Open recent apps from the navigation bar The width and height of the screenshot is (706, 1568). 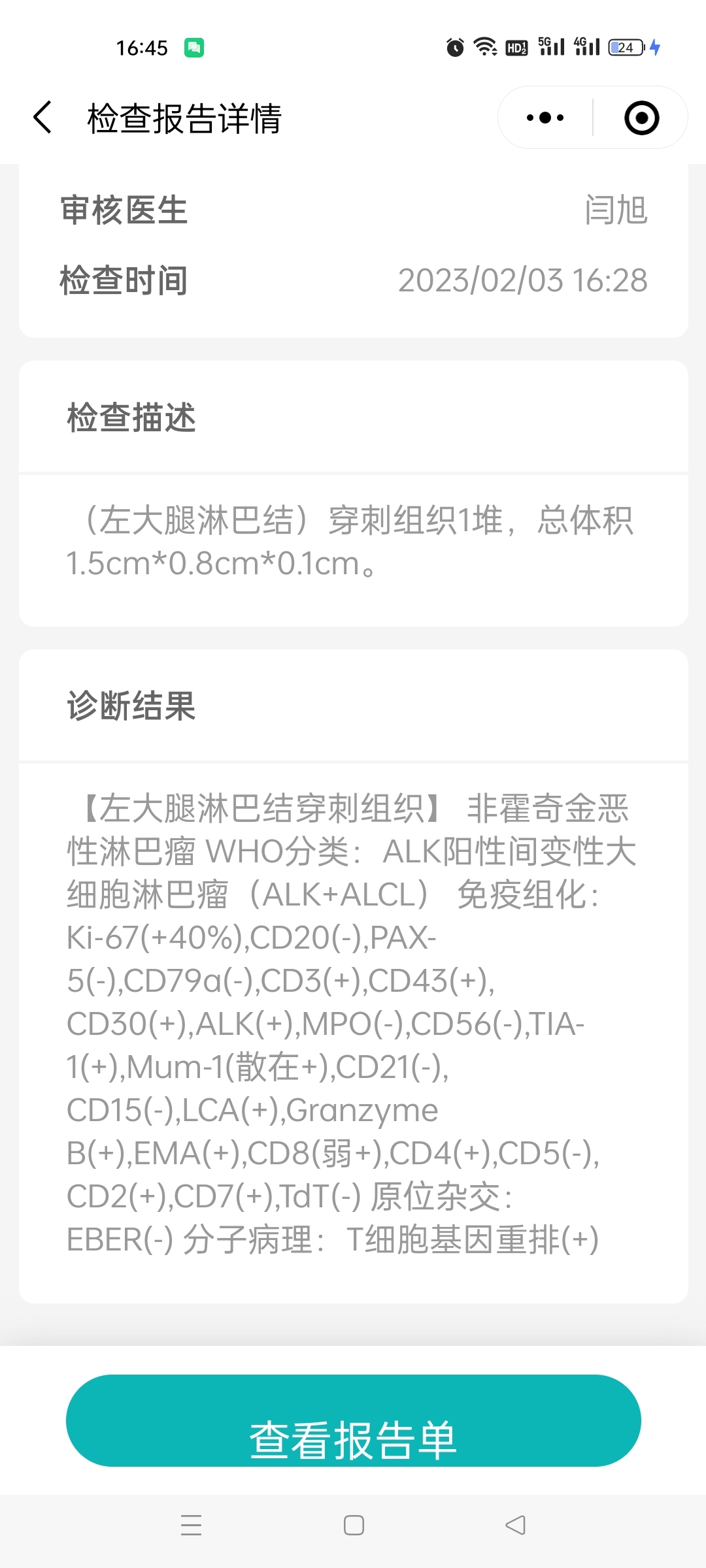tap(191, 1525)
